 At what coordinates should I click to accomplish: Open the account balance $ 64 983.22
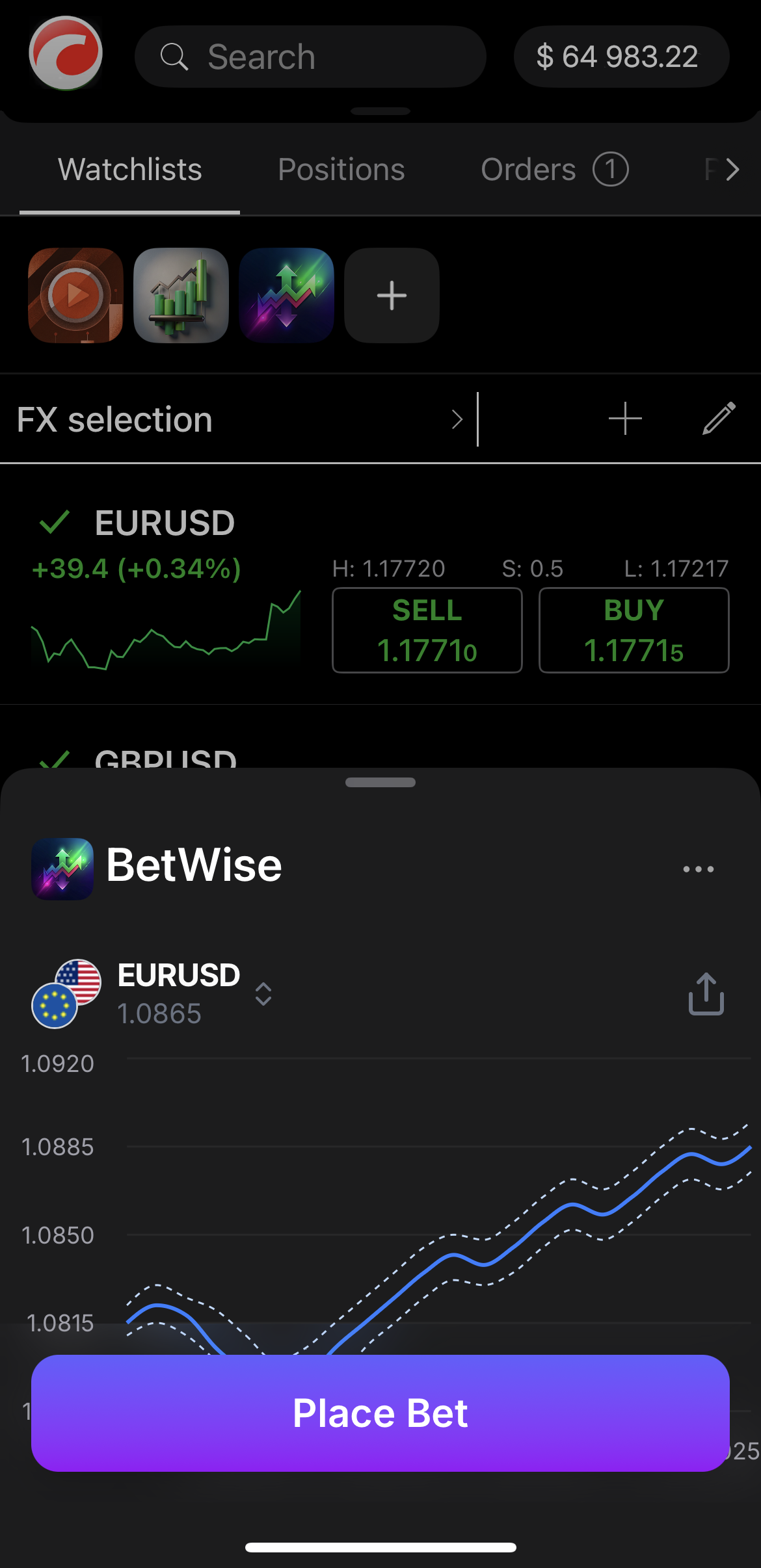point(621,57)
